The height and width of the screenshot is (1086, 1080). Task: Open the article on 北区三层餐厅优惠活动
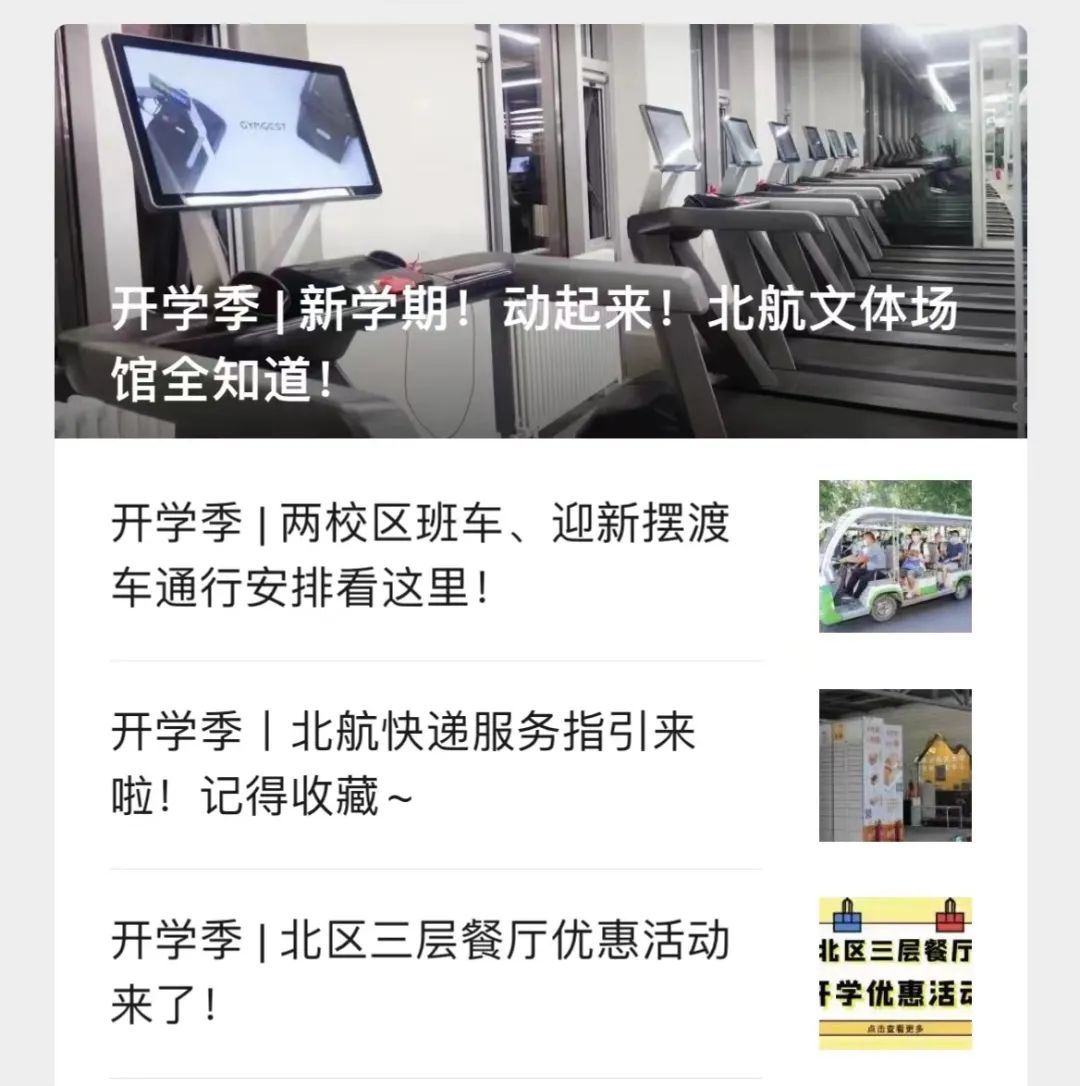tap(420, 972)
